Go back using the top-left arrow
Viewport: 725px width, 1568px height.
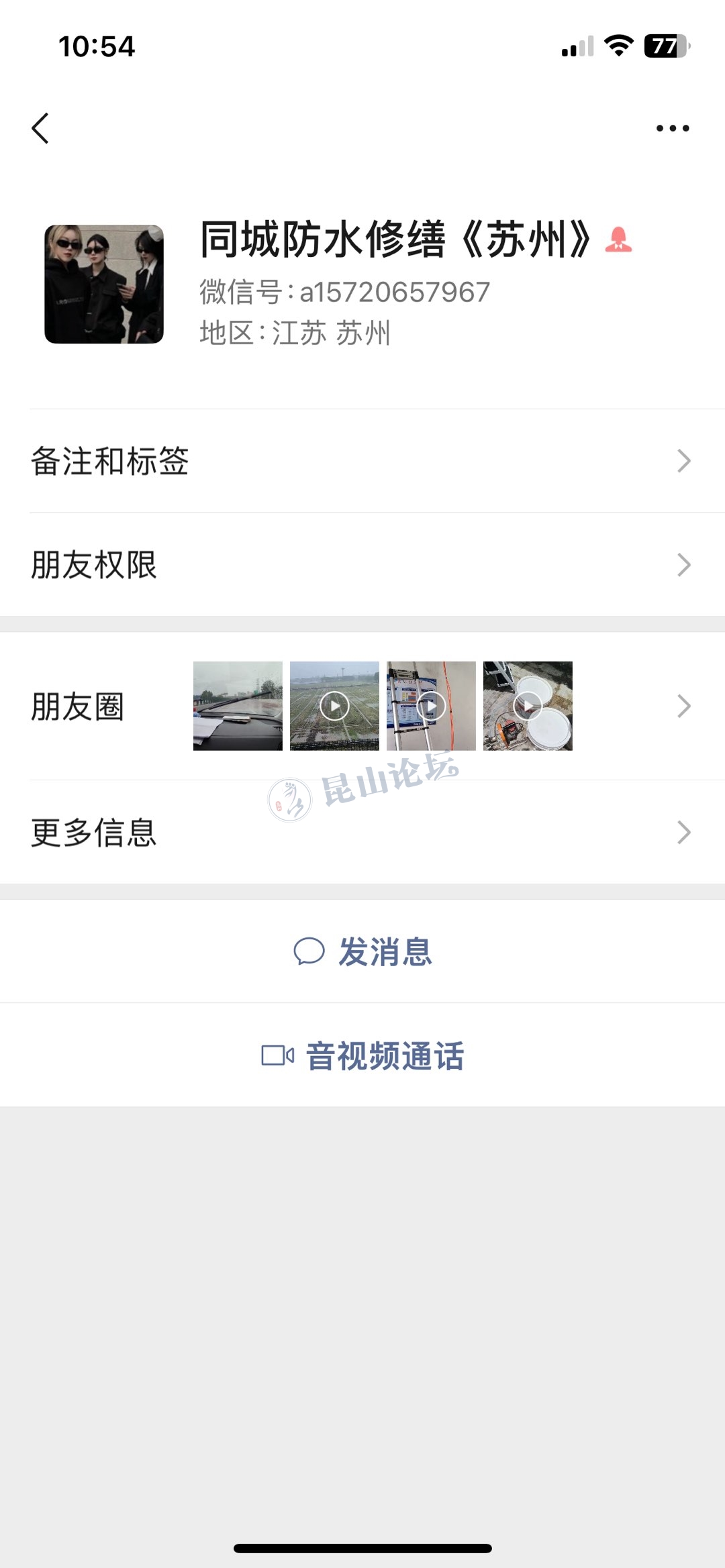coord(41,128)
